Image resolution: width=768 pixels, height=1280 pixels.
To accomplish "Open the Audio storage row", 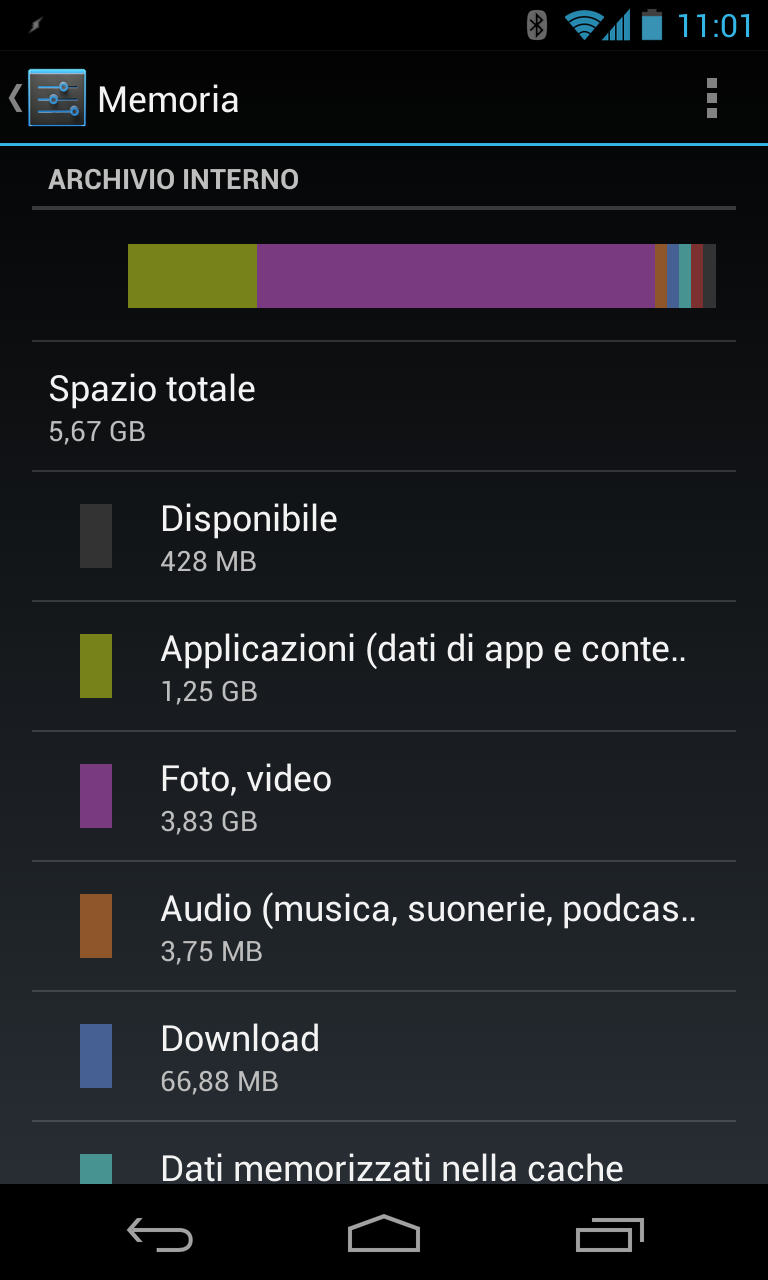I will click(x=384, y=927).
